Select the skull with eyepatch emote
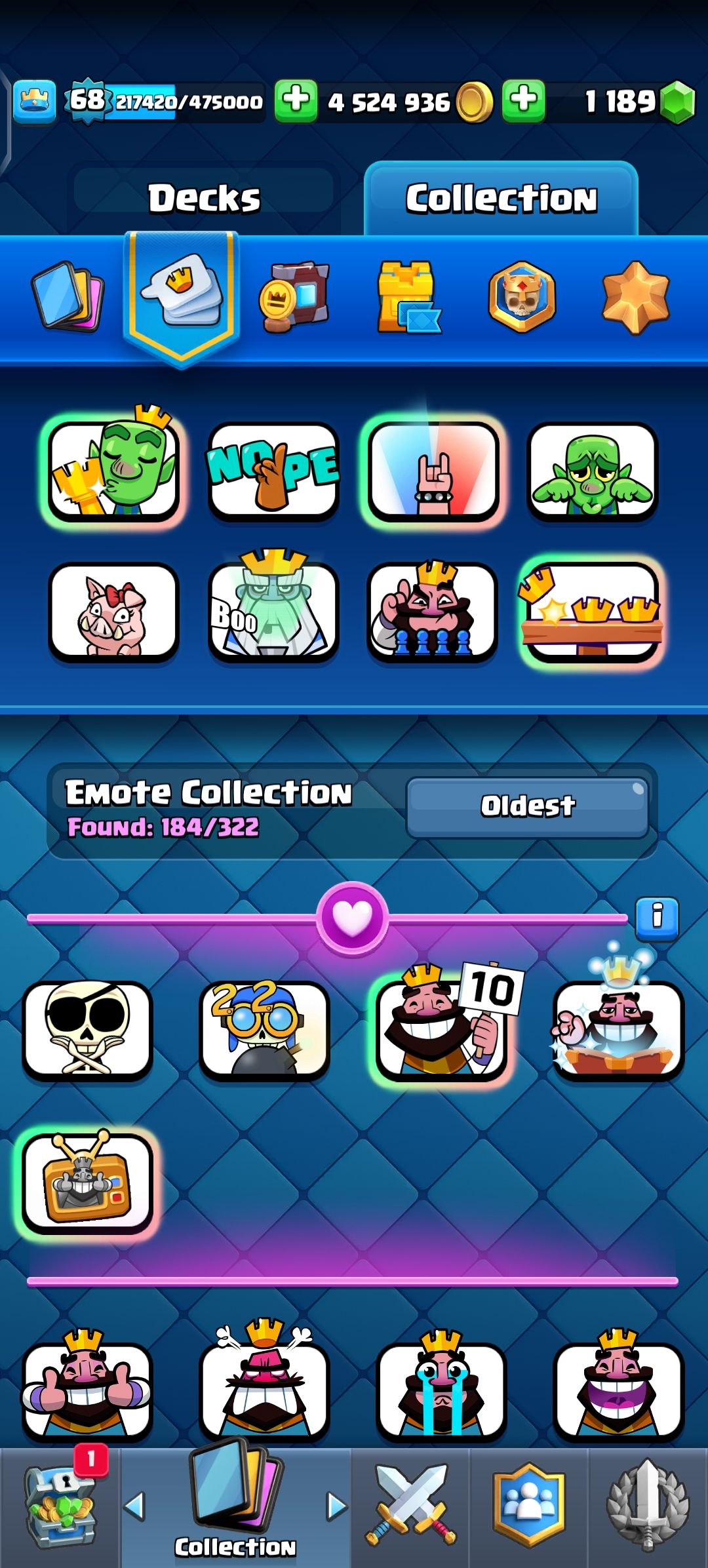Screen dimensions: 708x1568 tap(87, 1030)
